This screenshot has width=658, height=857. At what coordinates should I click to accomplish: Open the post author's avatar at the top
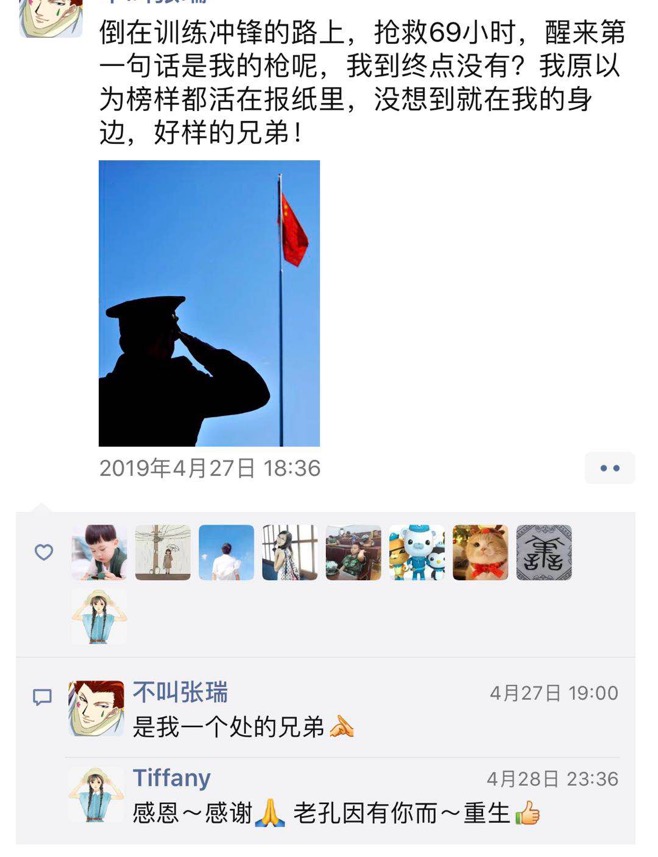pyautogui.click(x=51, y=15)
